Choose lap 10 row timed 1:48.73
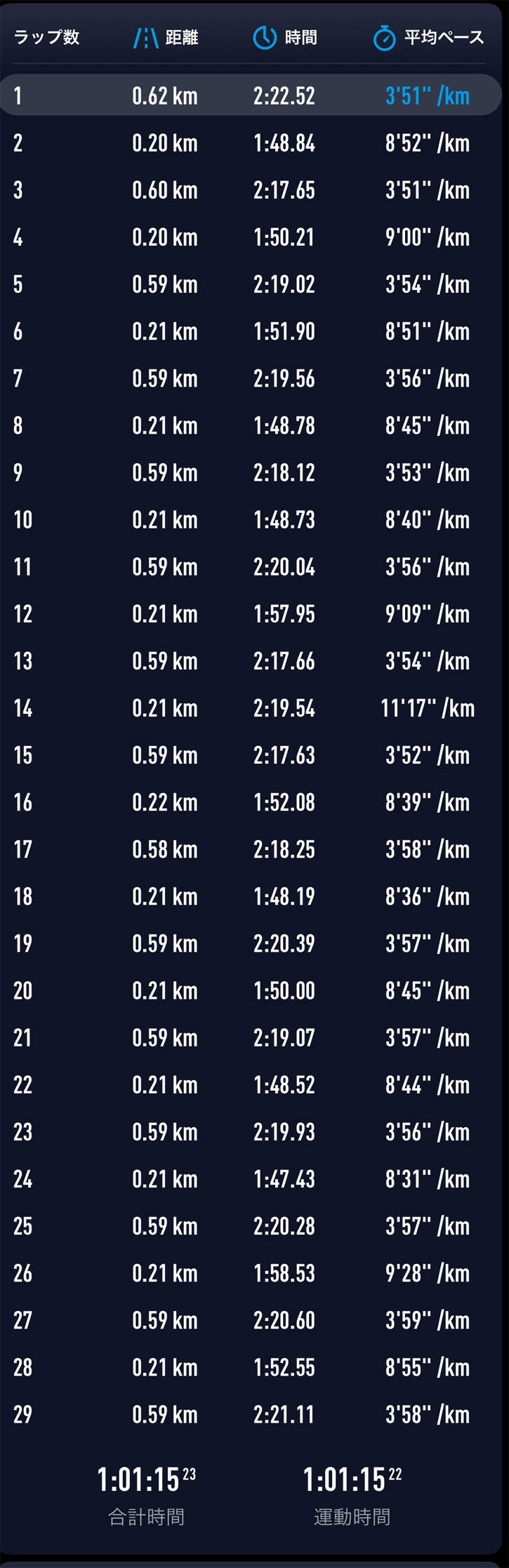 pyautogui.click(x=251, y=520)
